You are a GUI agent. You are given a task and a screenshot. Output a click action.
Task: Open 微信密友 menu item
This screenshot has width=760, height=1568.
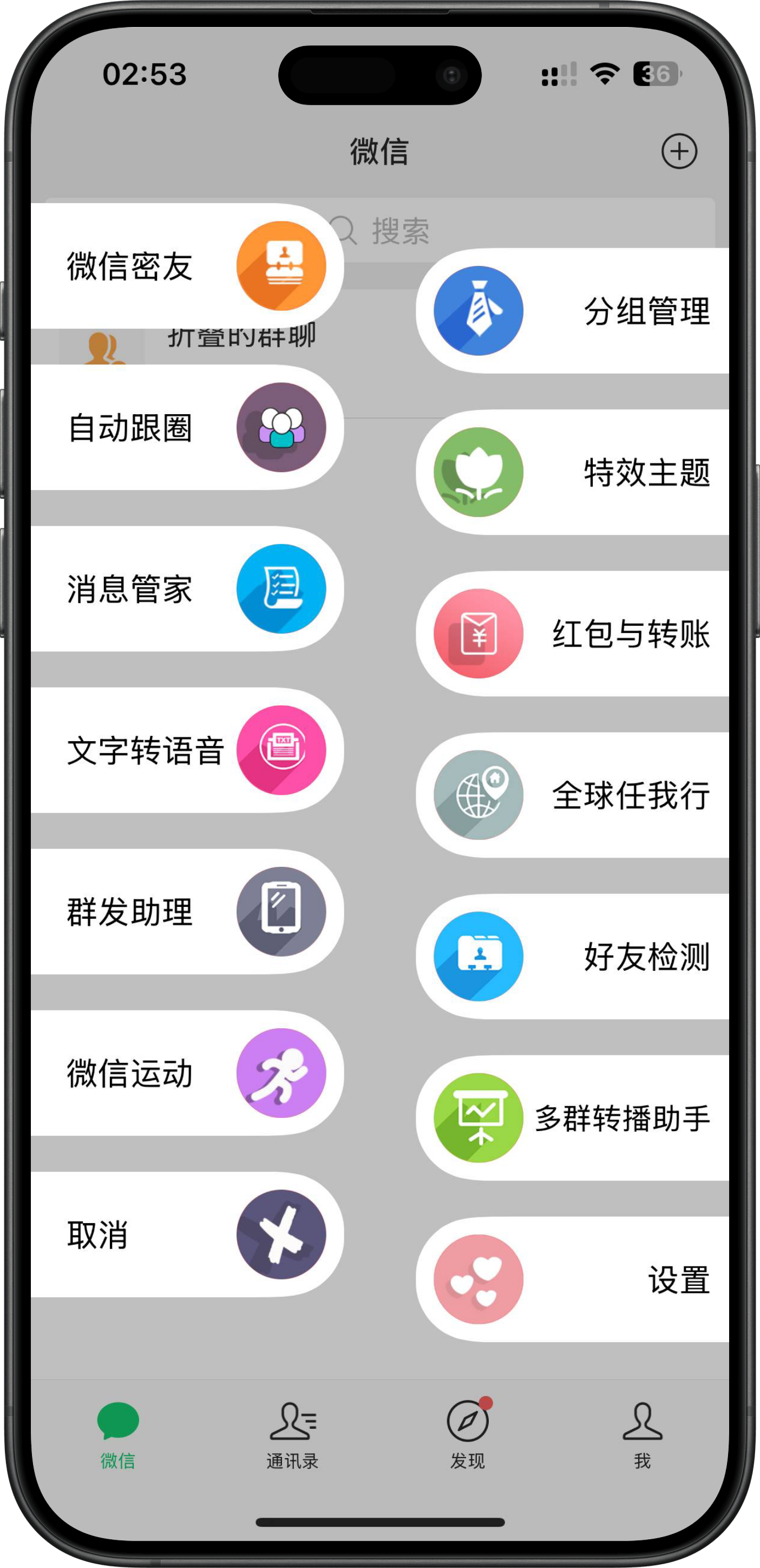182,266
